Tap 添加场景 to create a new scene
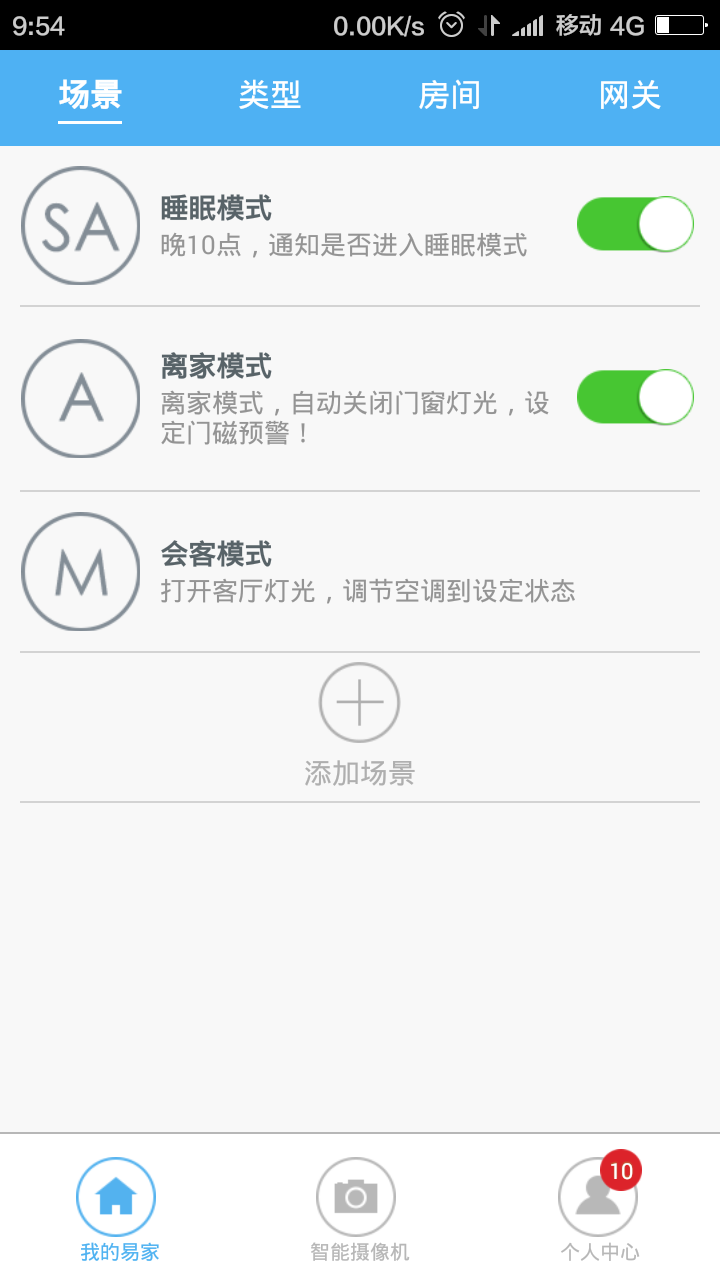This screenshot has height=1280, width=720. [x=359, y=772]
